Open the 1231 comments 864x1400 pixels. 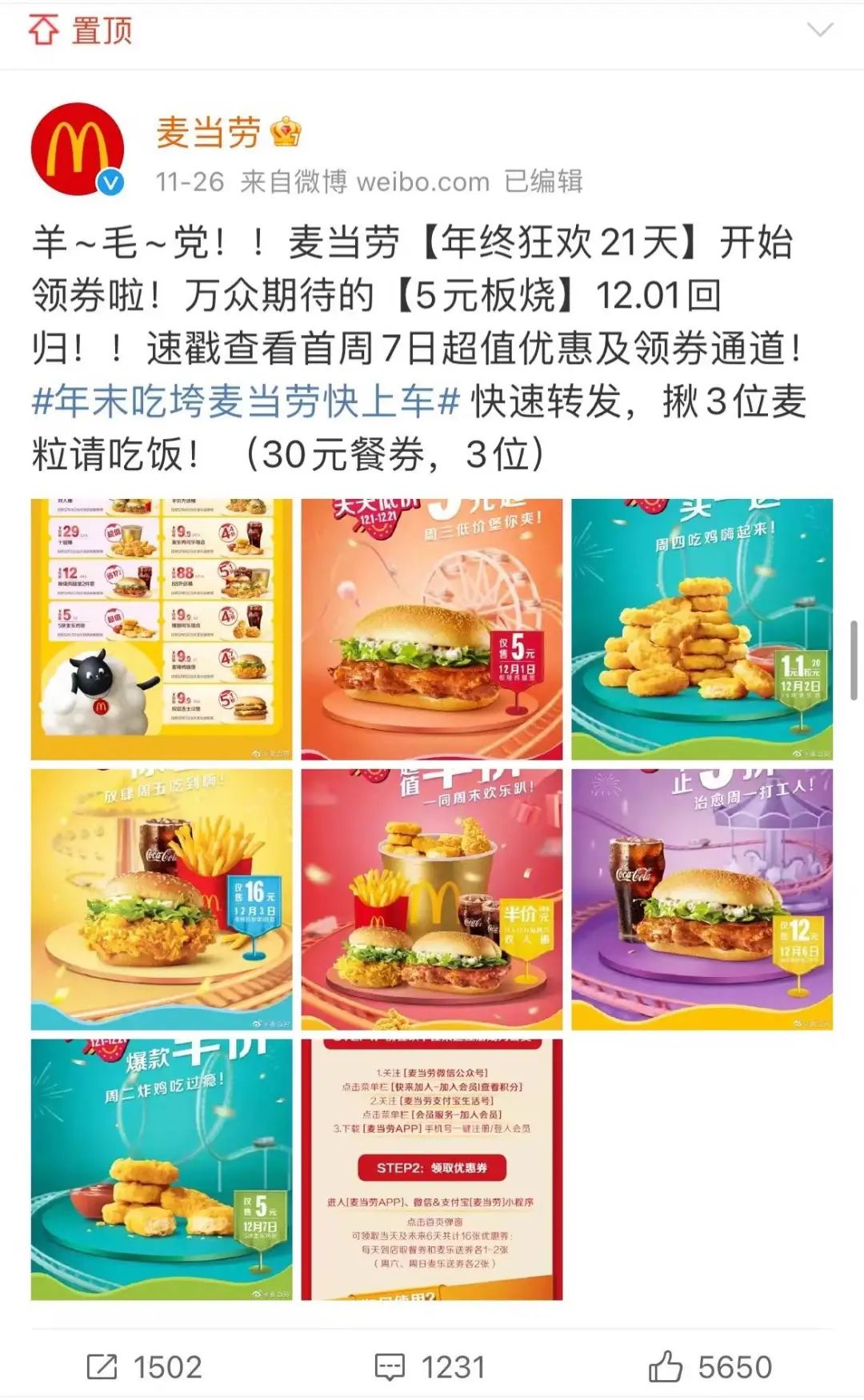tap(430, 1367)
